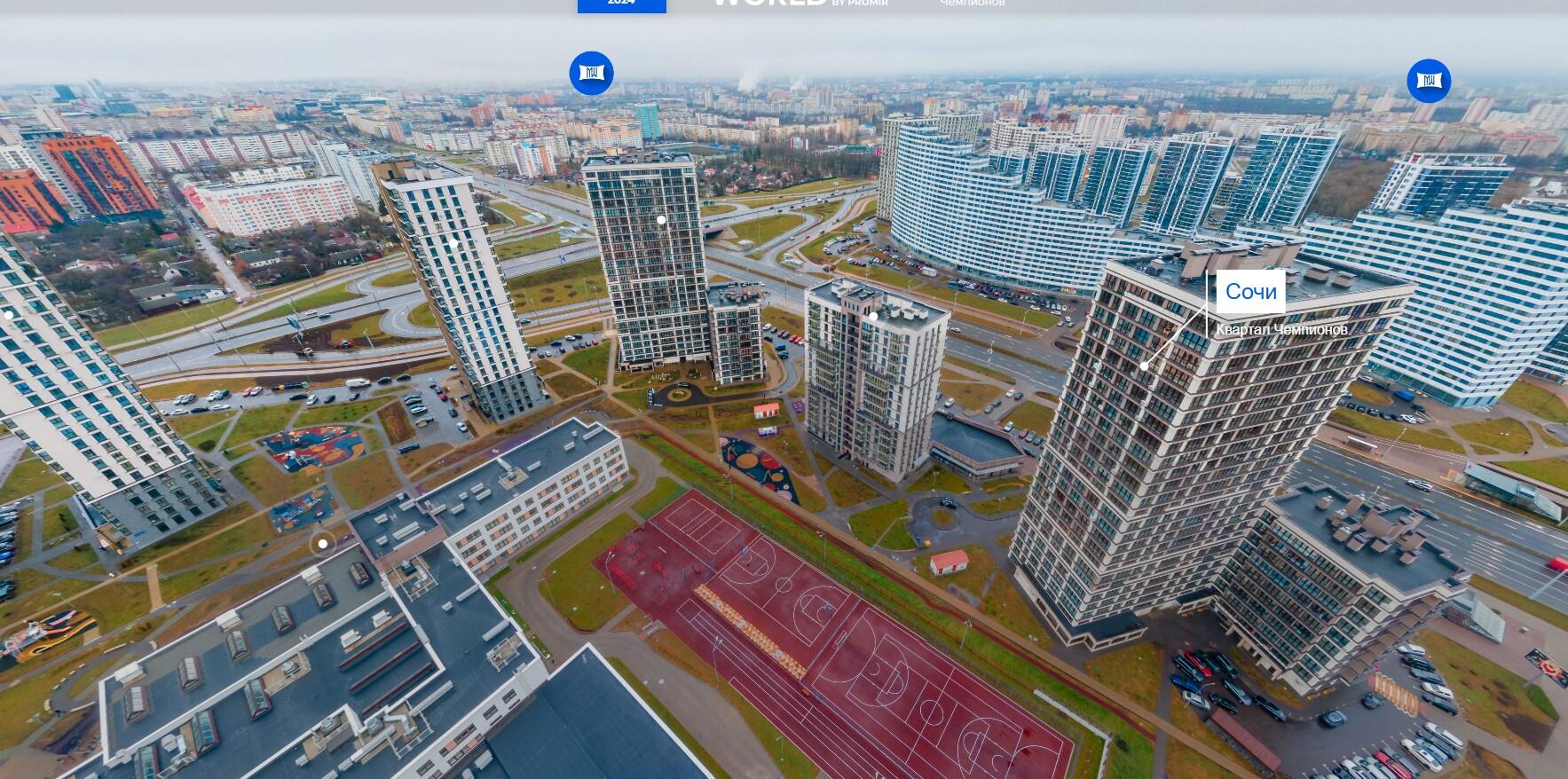Image resolution: width=1568 pixels, height=779 pixels.
Task: Select the hotspot on the tall dark-glass tower
Action: [661, 220]
